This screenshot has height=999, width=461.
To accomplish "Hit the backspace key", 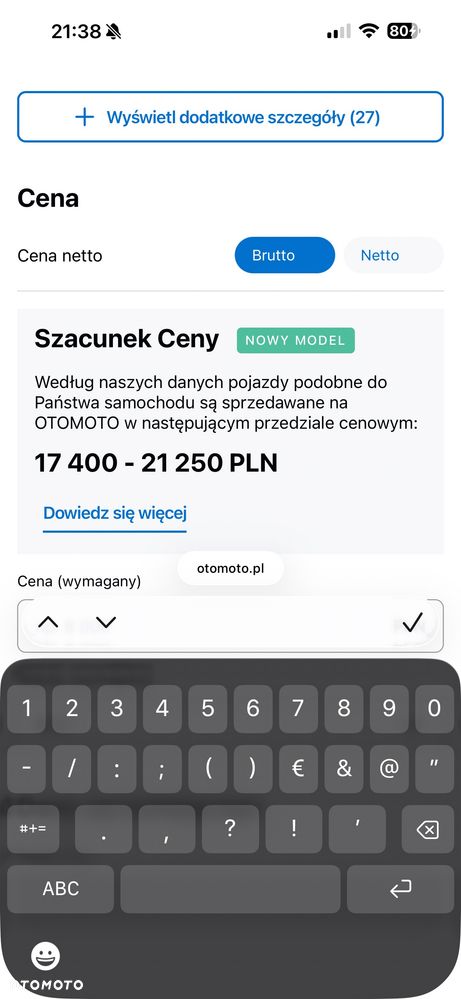I will pos(427,830).
